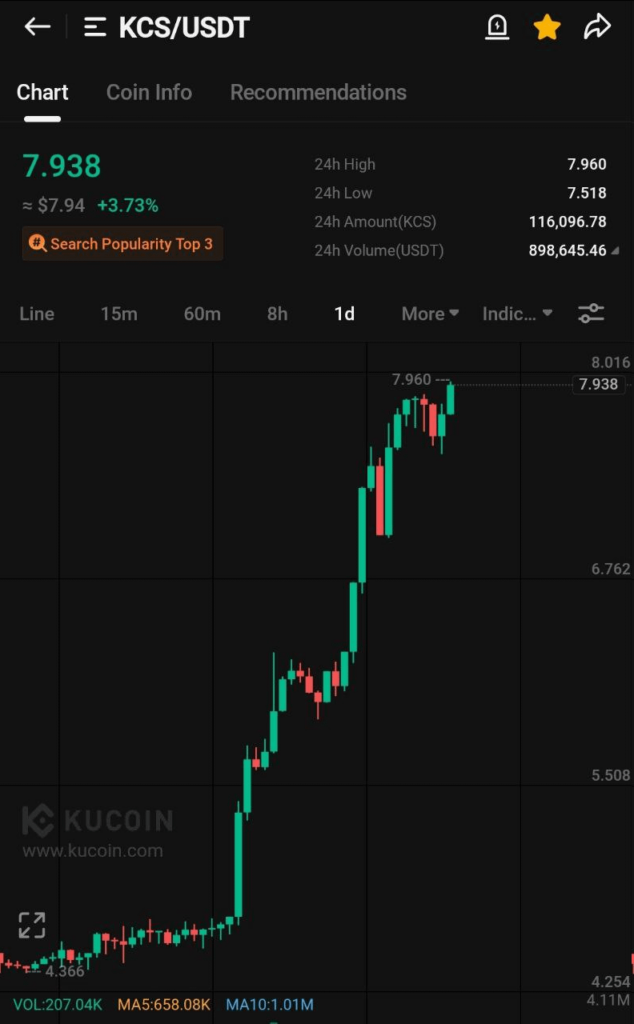Viewport: 634px width, 1024px height.
Task: Go back using the arrow
Action: pyautogui.click(x=37, y=27)
